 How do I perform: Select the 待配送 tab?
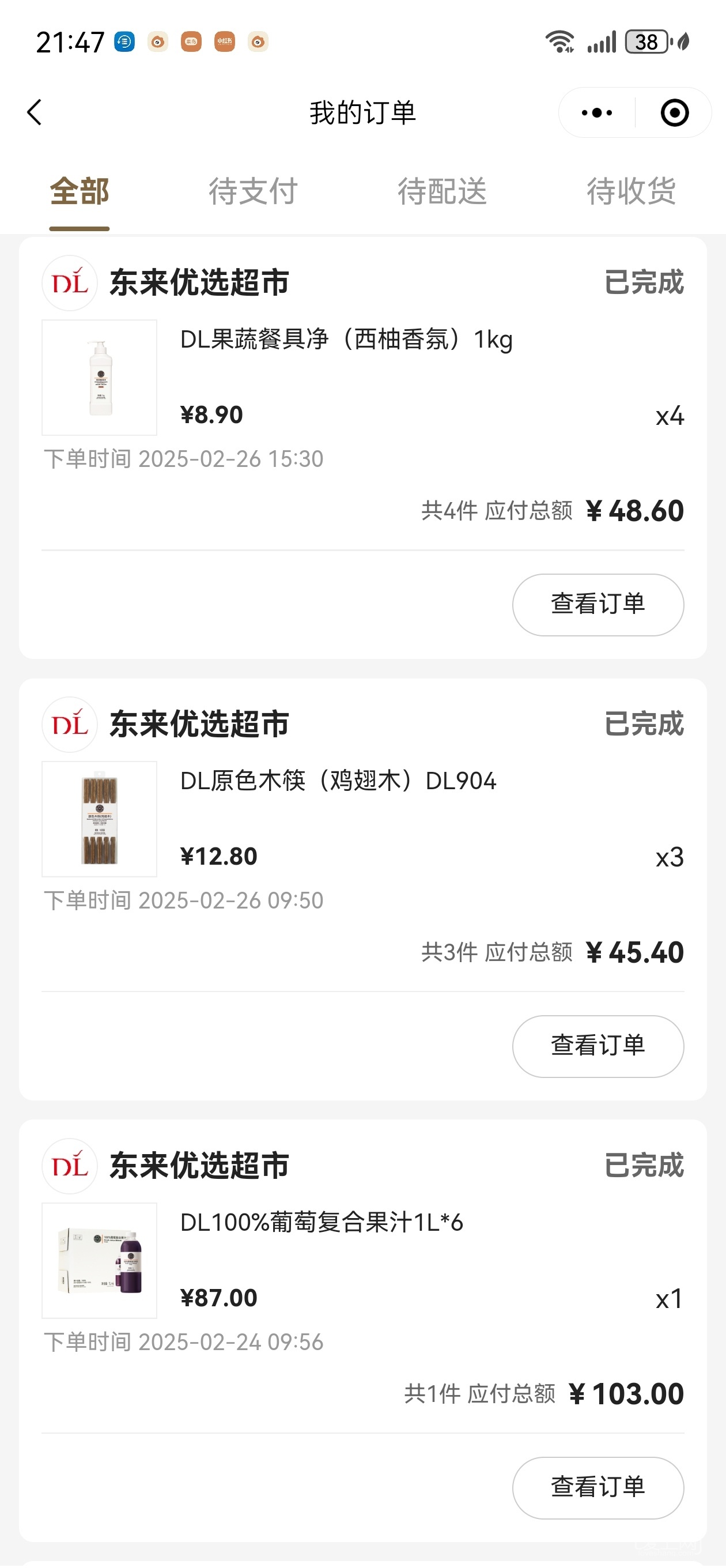tap(443, 192)
